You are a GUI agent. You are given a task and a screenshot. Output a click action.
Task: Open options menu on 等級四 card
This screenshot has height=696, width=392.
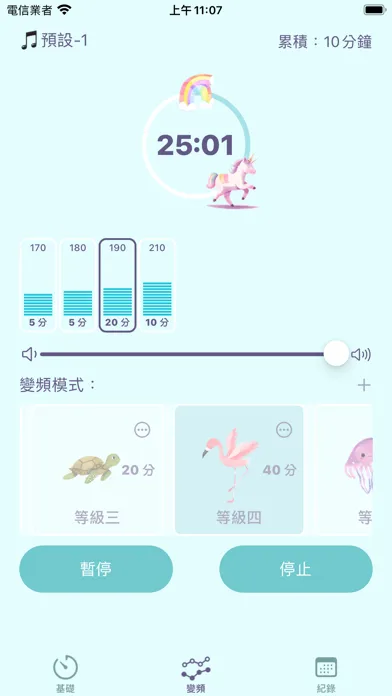(284, 429)
